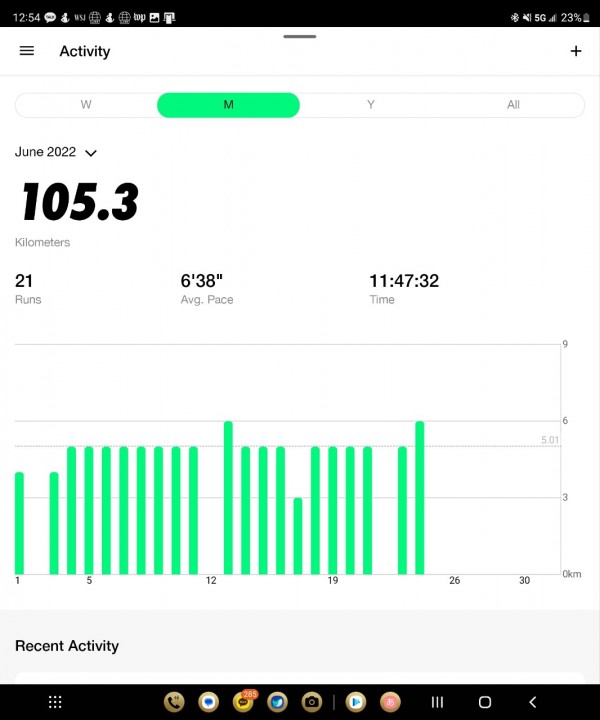This screenshot has height=720, width=600.
Task: Switch to the W weekly view
Action: (86, 105)
